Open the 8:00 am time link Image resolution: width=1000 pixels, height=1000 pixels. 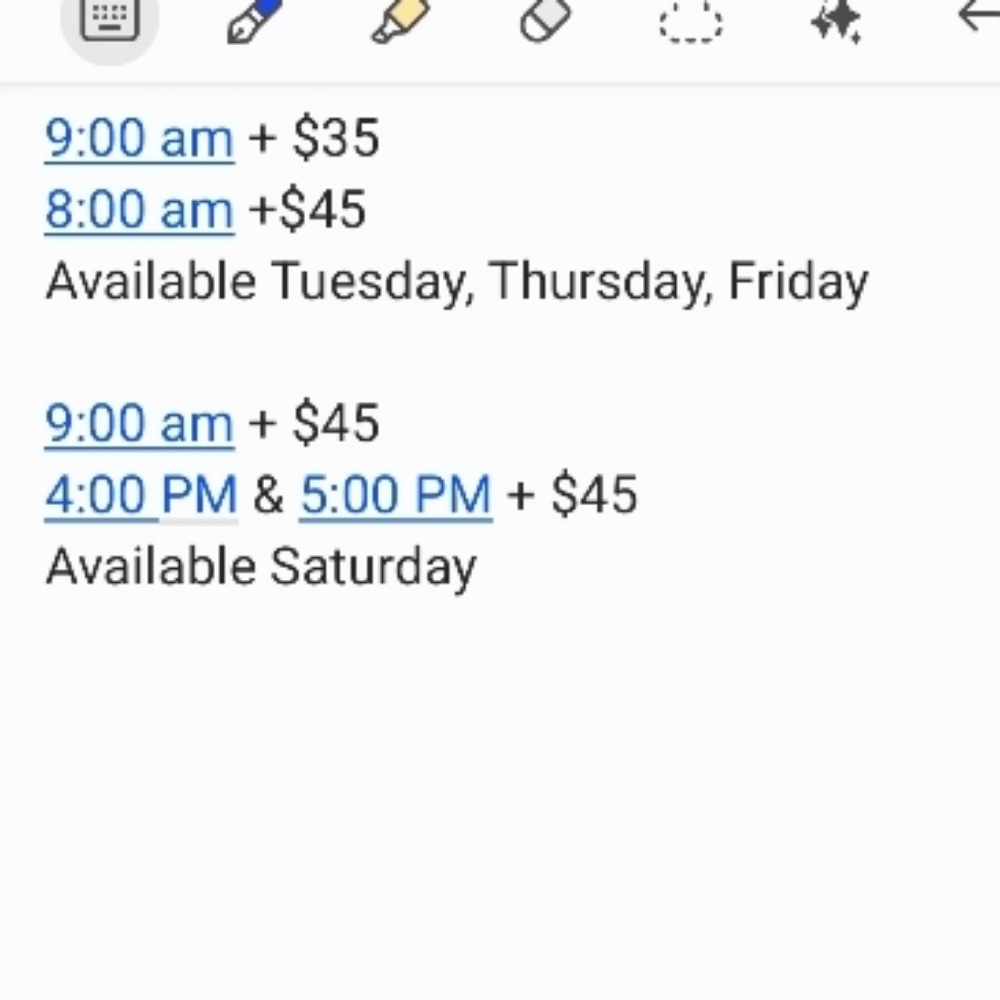tap(139, 210)
